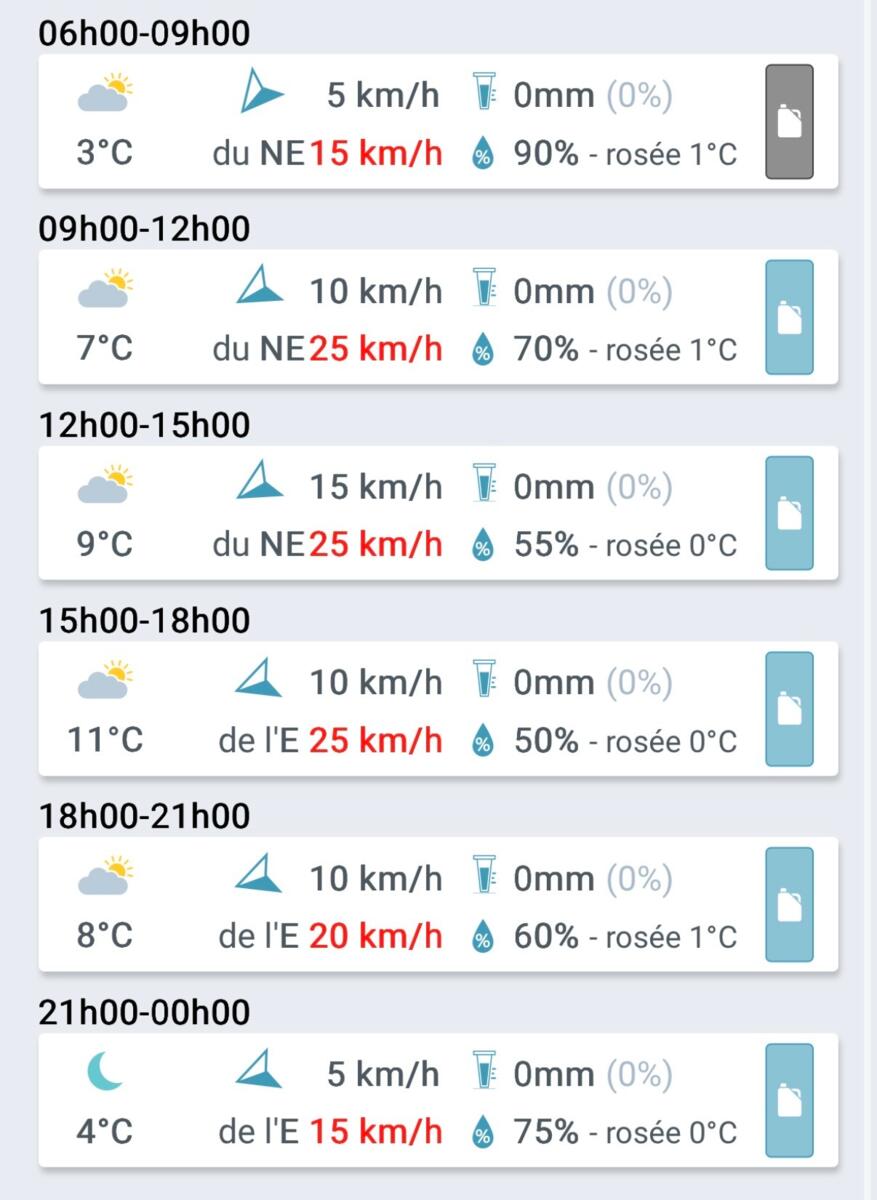The height and width of the screenshot is (1200, 877).
Task: Select the canister button in the 15h00-18h00 card
Action: [789, 709]
